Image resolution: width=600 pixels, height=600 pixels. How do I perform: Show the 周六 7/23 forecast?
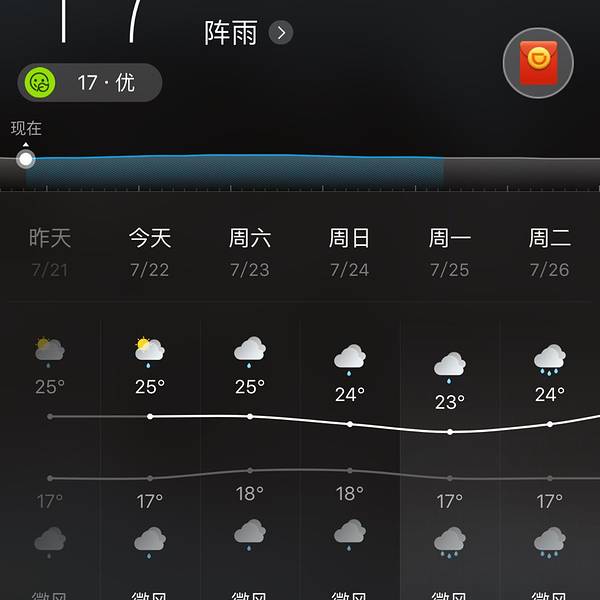pos(250,252)
